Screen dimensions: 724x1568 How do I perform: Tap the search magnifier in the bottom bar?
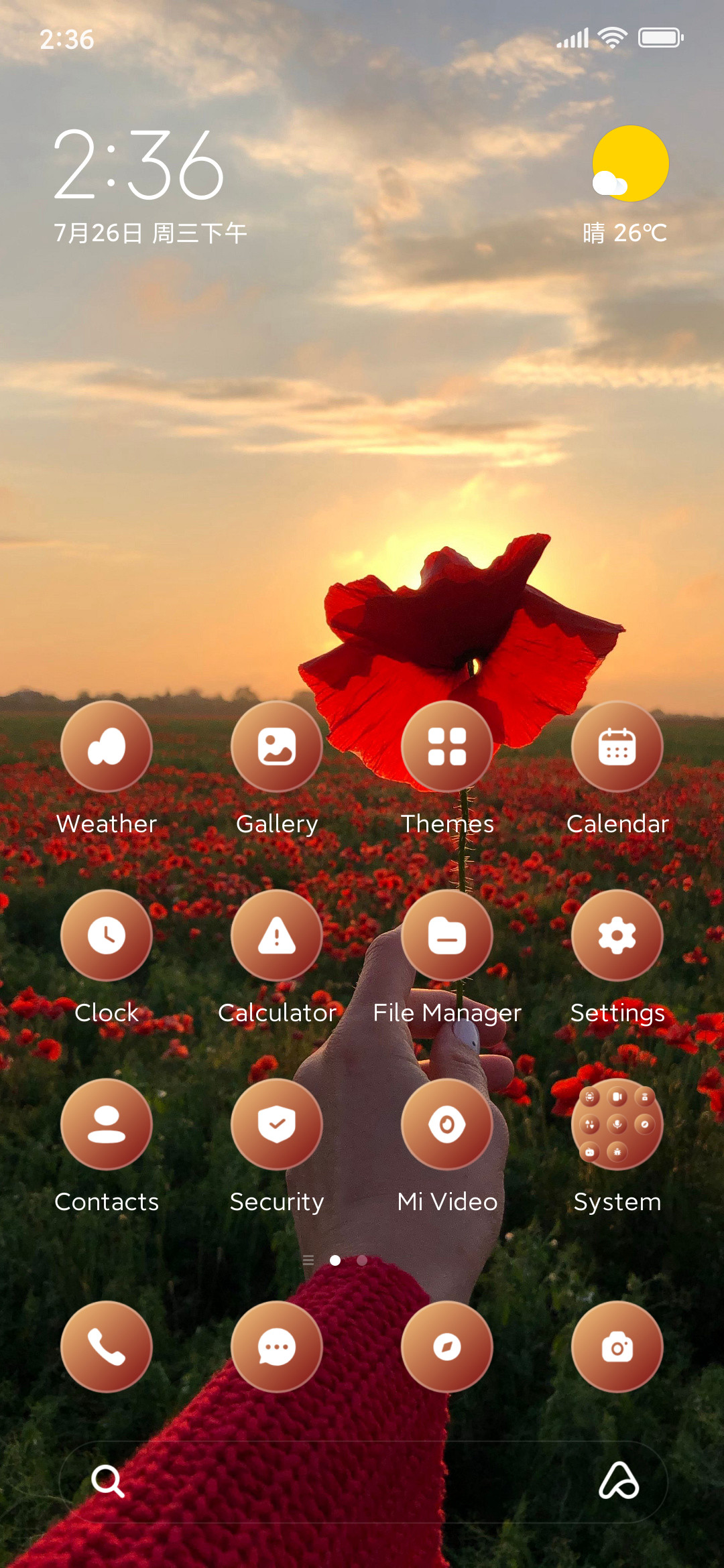click(x=107, y=1481)
